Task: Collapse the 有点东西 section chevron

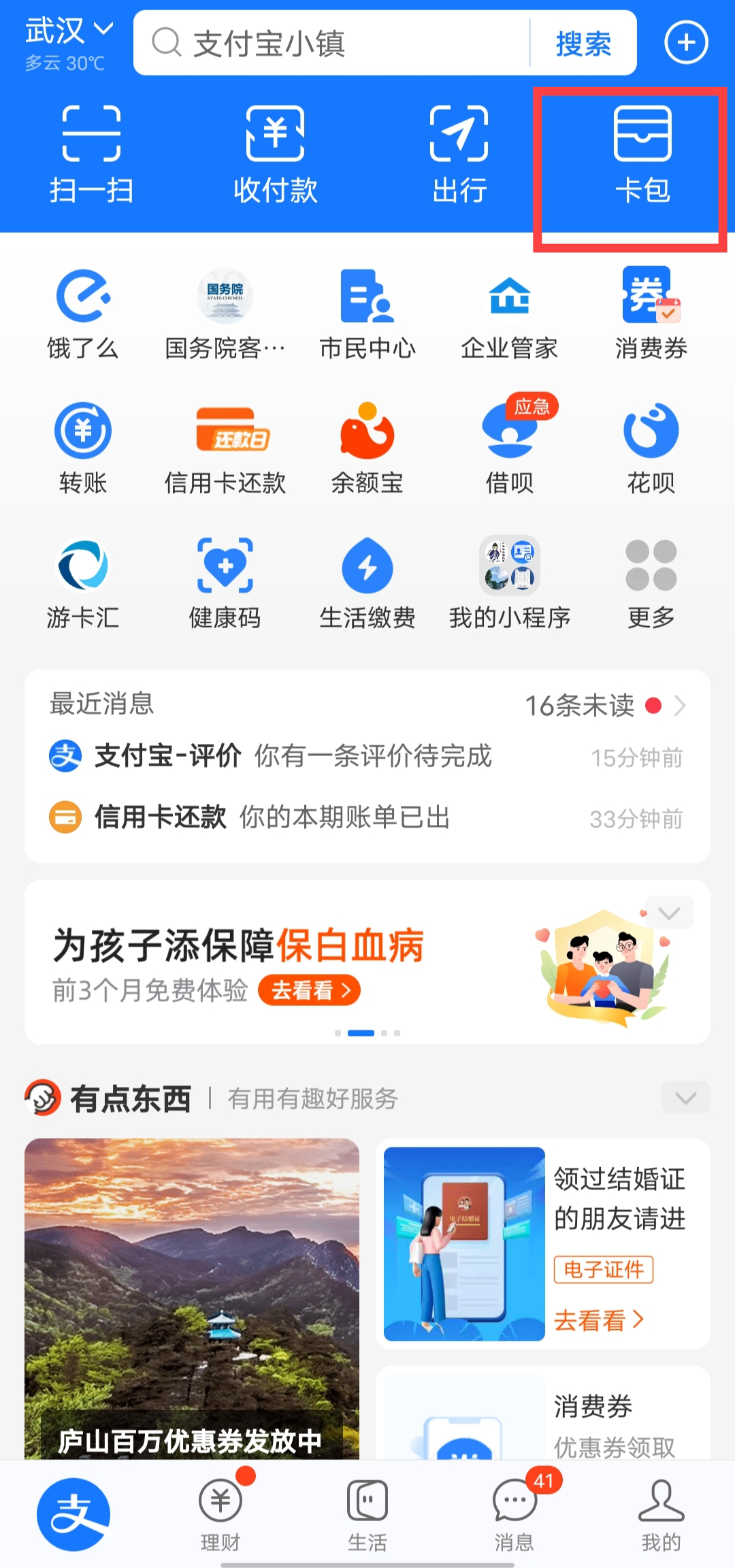Action: click(x=685, y=1097)
